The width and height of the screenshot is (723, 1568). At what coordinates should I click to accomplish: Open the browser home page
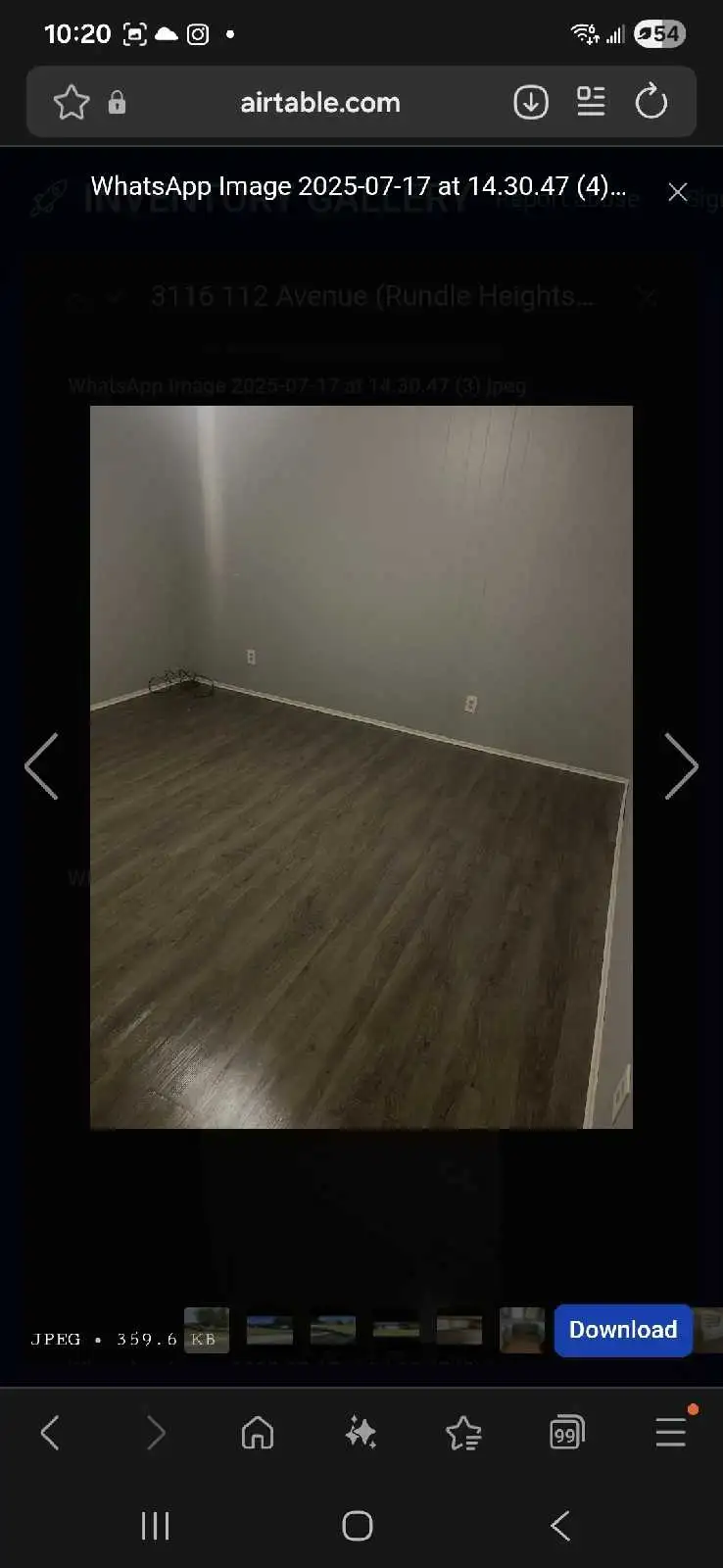click(x=258, y=1433)
